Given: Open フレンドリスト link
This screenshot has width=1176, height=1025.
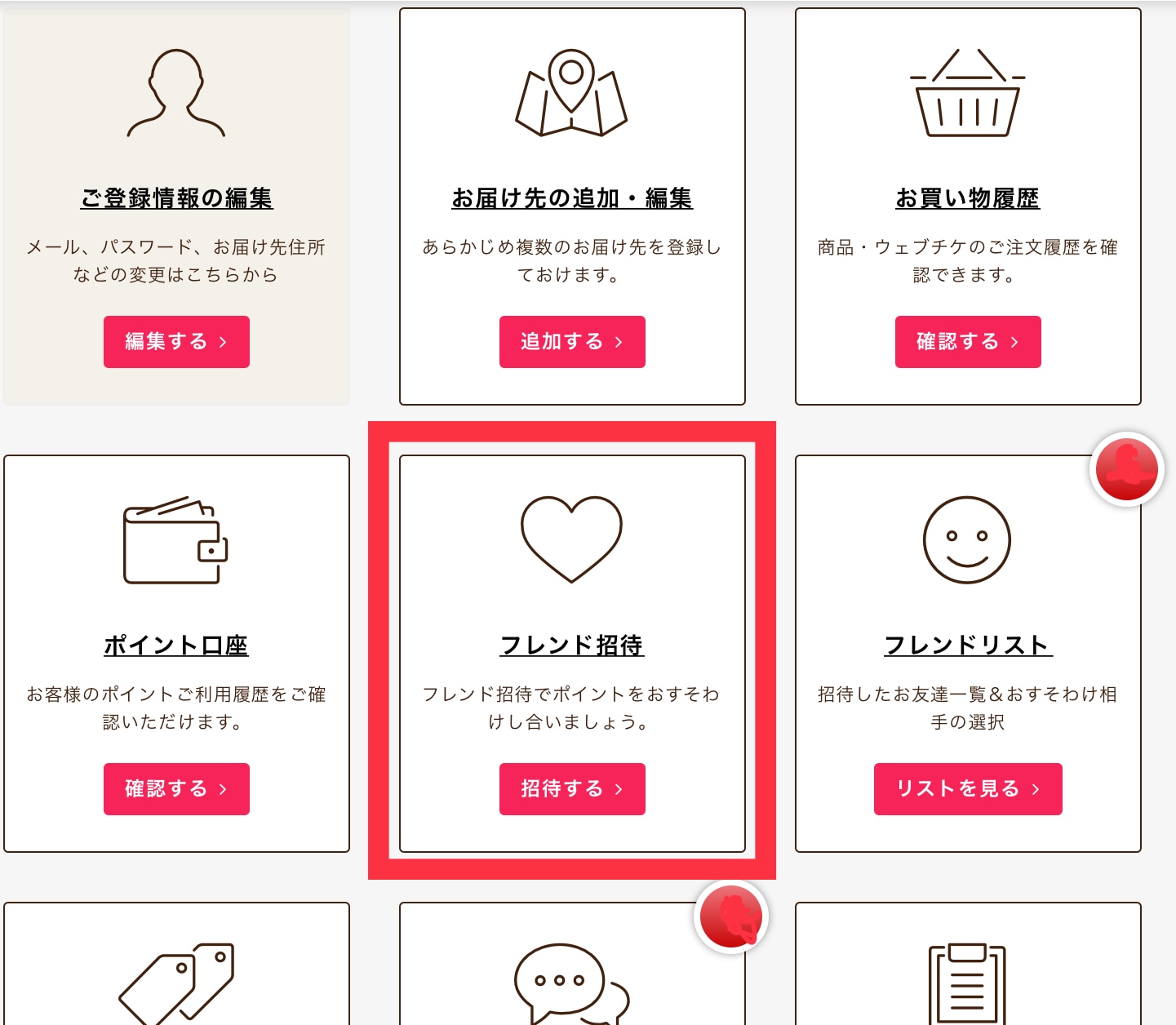Looking at the screenshot, I should [968, 646].
